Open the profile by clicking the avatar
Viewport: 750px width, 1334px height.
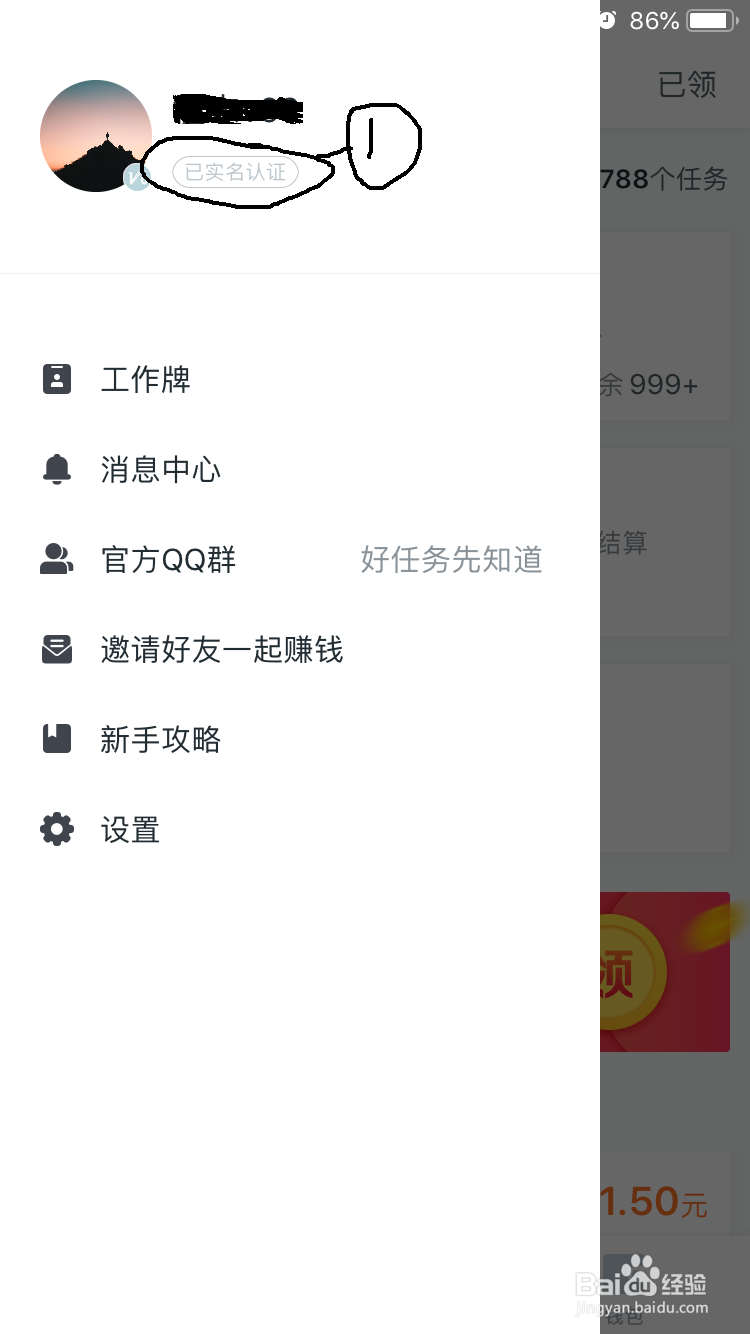click(x=96, y=136)
